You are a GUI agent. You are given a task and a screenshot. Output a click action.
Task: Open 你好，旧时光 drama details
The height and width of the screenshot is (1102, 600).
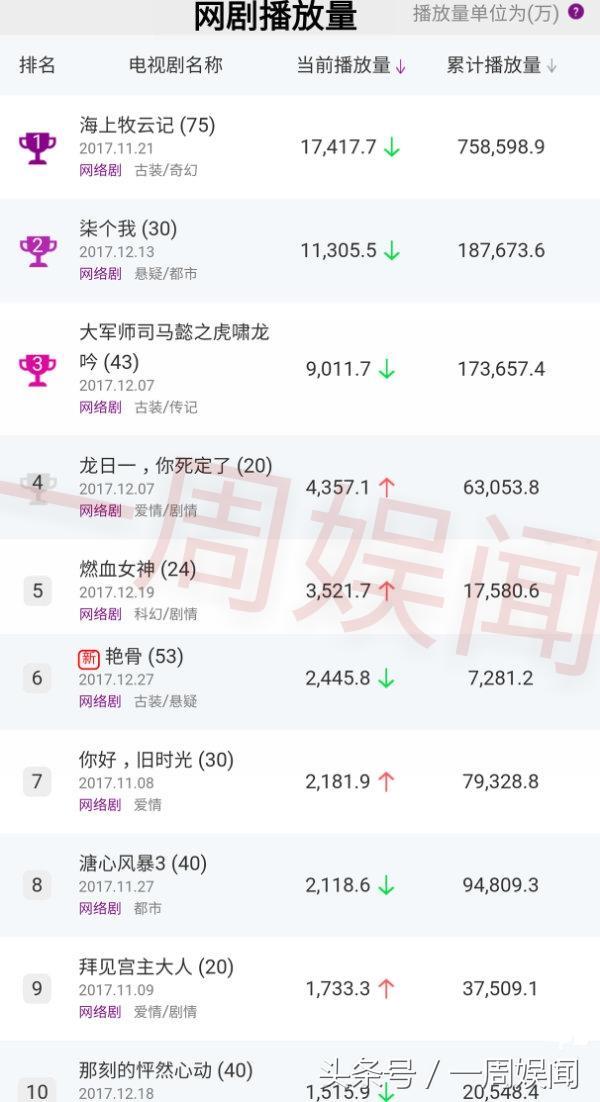(156, 760)
